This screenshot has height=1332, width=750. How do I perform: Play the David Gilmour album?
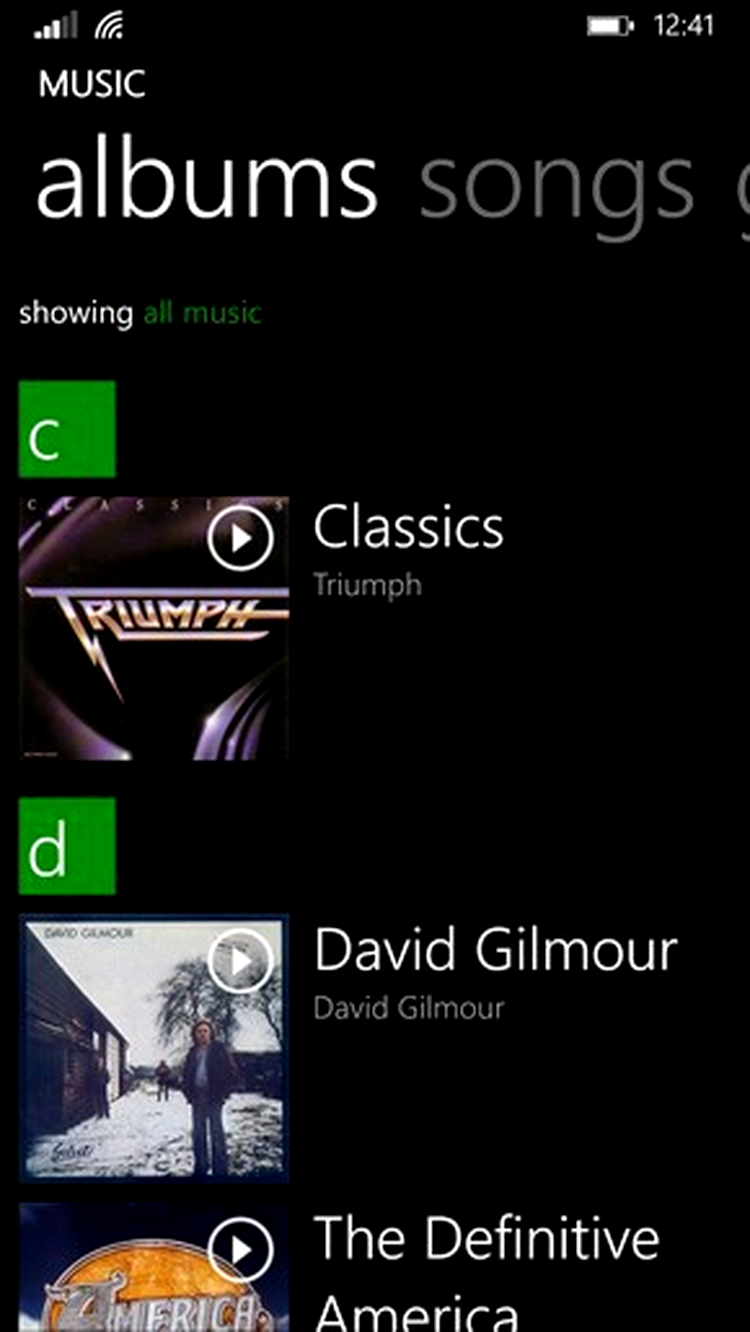tap(240, 961)
